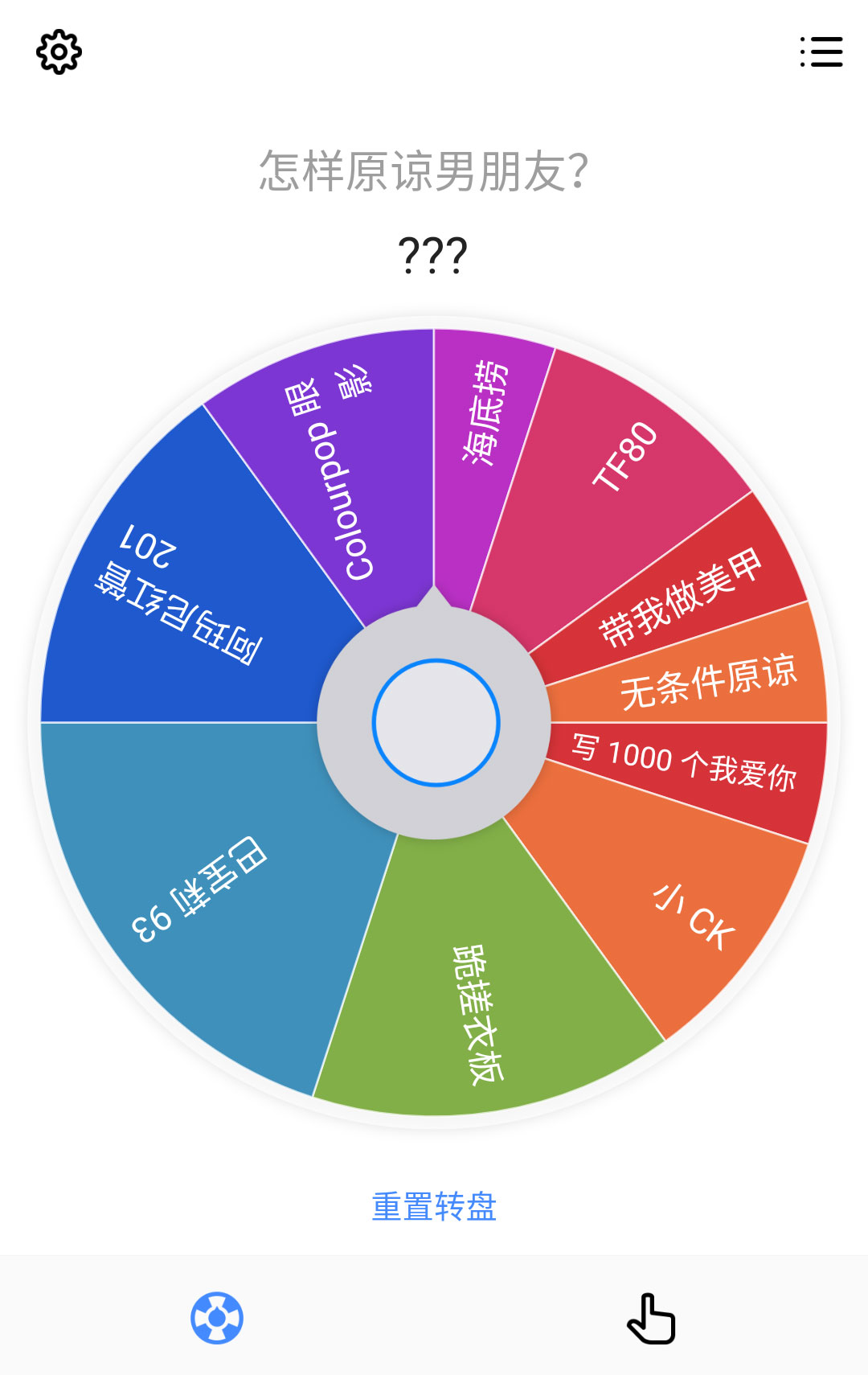Open the list menu icon at top right
The image size is (868, 1375).
point(821,52)
